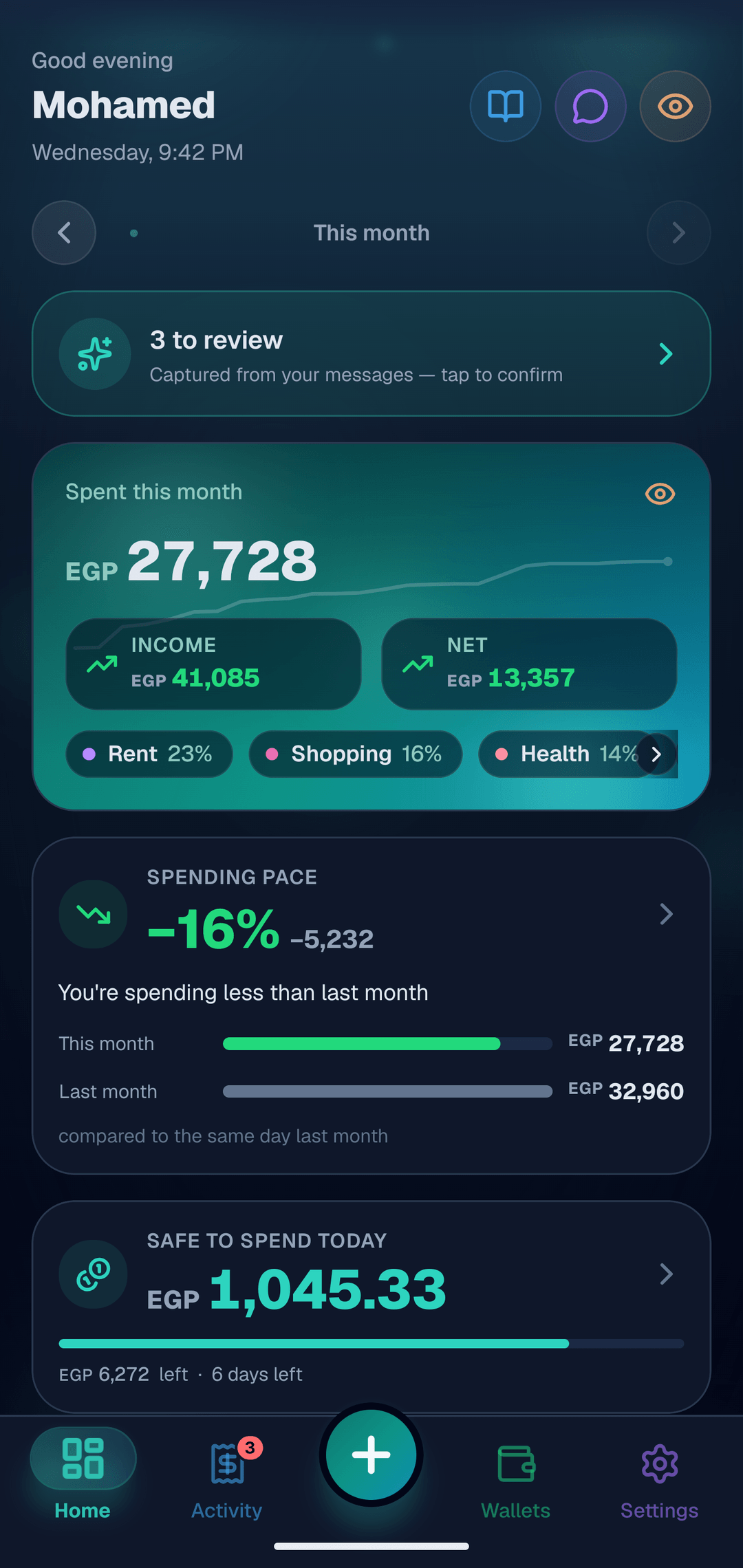Open the Safe to Spend Today card
This screenshot has height=1568, width=743.
pos(371,1307)
